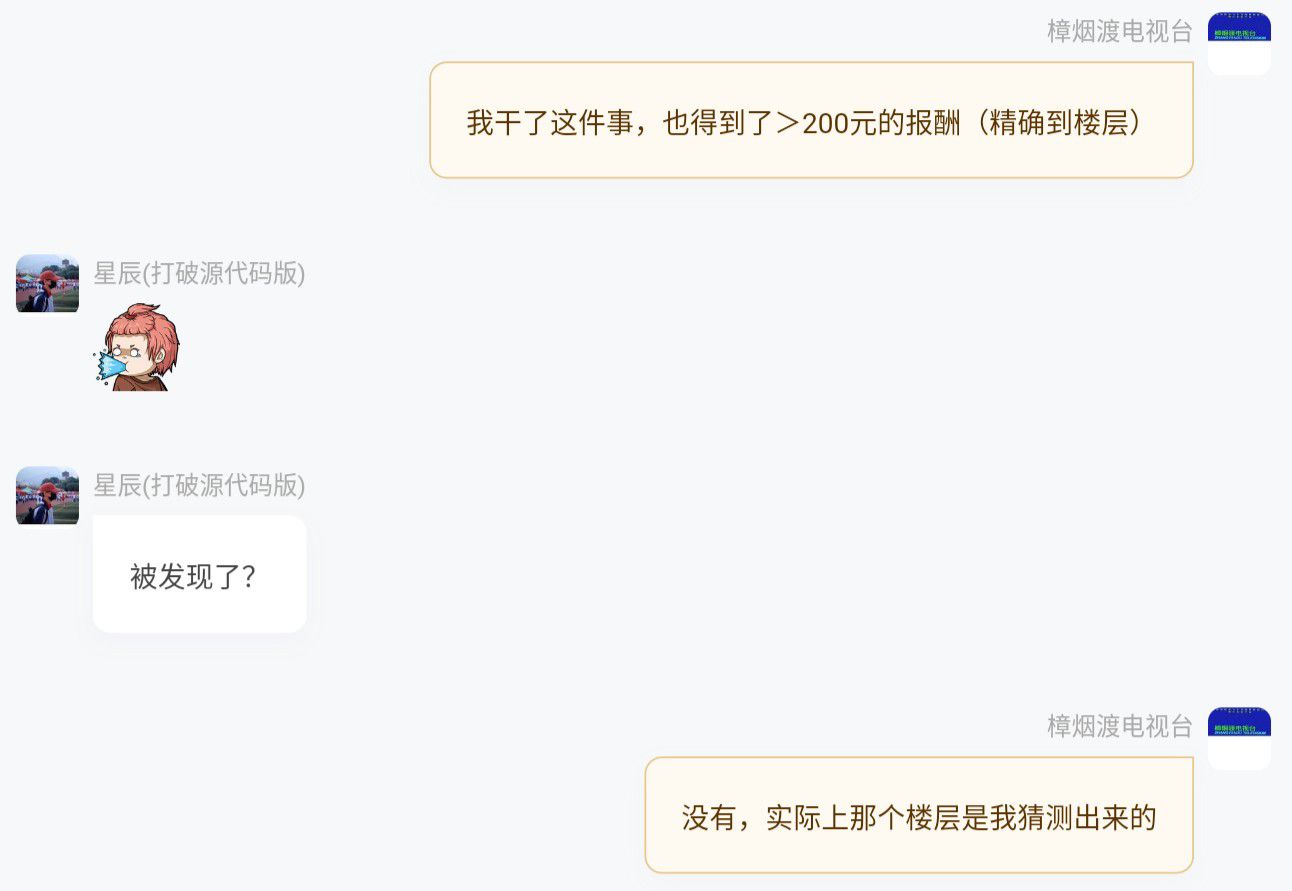Image resolution: width=1292 pixels, height=891 pixels.
Task: Open 樟烟渡电视台 avatar beside the 200元 message
Action: 1239,44
